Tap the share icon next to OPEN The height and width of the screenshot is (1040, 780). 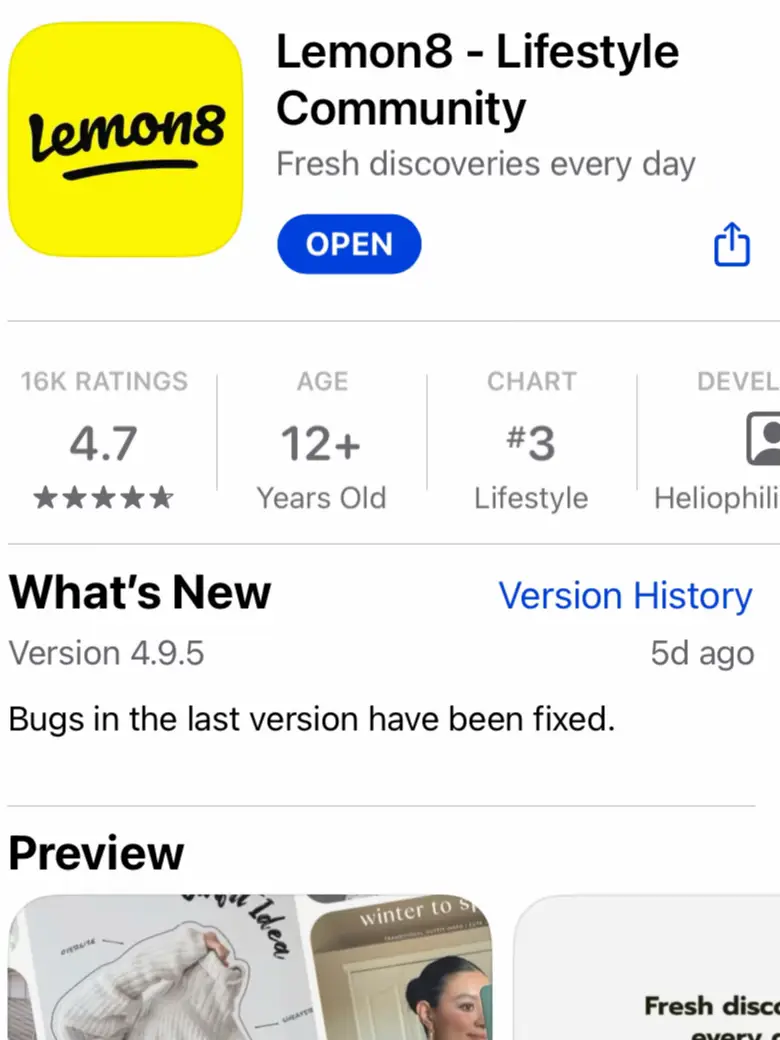pyautogui.click(x=732, y=243)
